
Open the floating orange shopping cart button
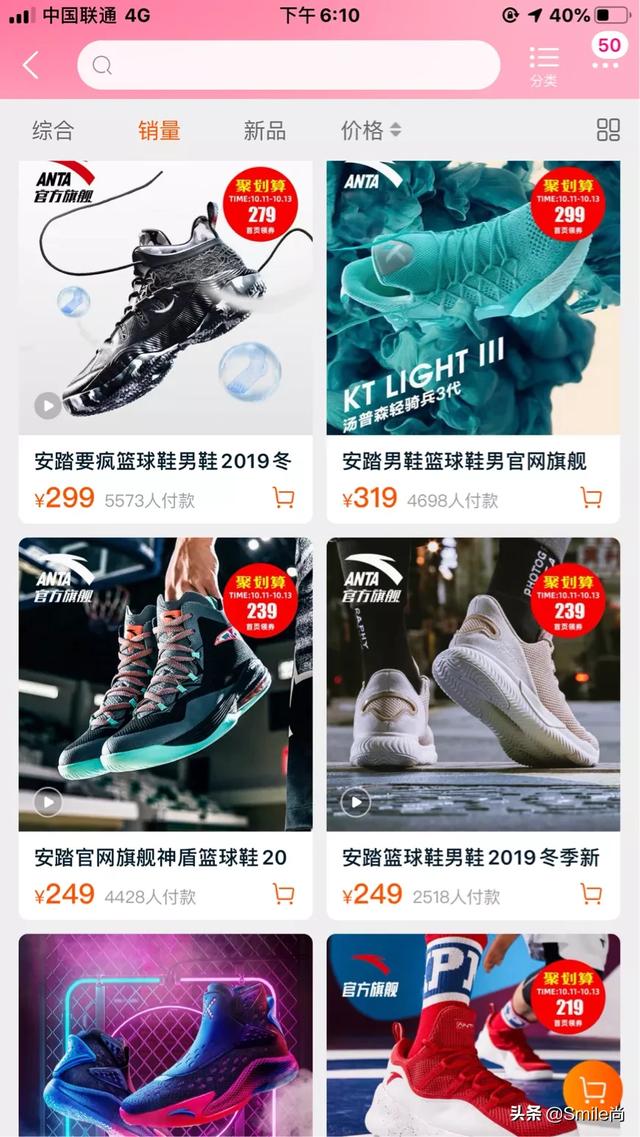click(593, 1090)
